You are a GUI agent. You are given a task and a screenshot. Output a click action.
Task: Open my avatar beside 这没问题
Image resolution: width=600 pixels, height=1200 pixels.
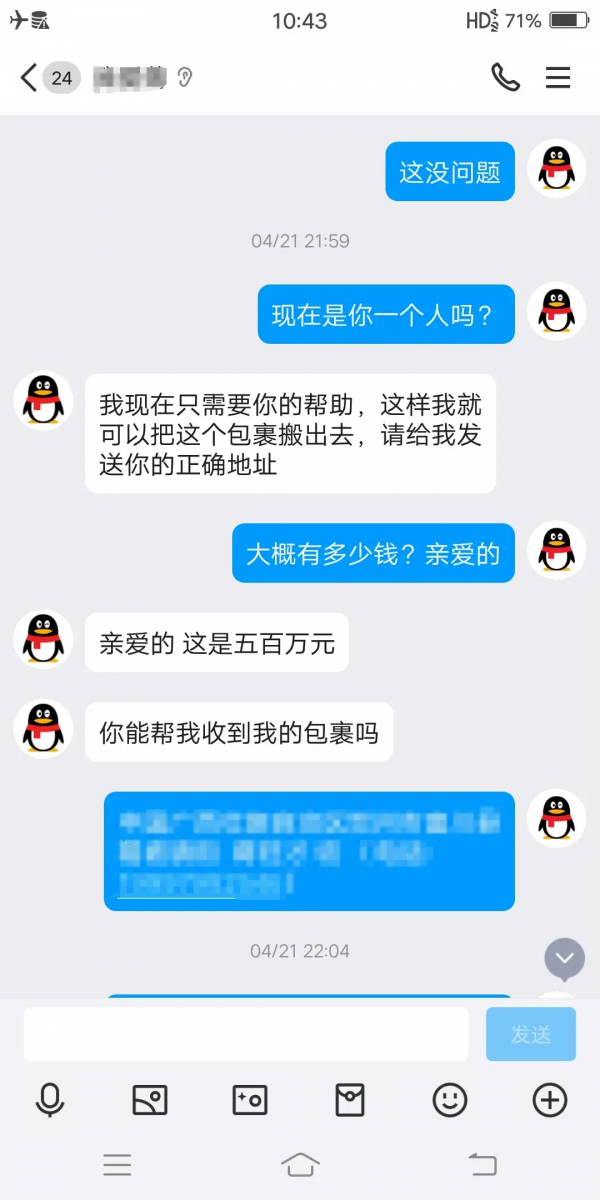556,168
